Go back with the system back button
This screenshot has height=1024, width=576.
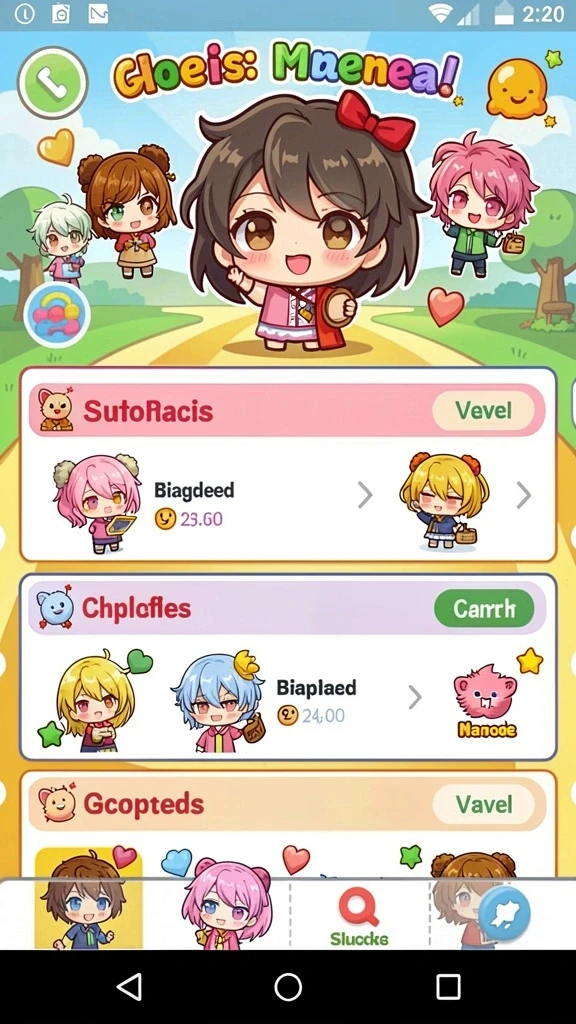coord(129,986)
